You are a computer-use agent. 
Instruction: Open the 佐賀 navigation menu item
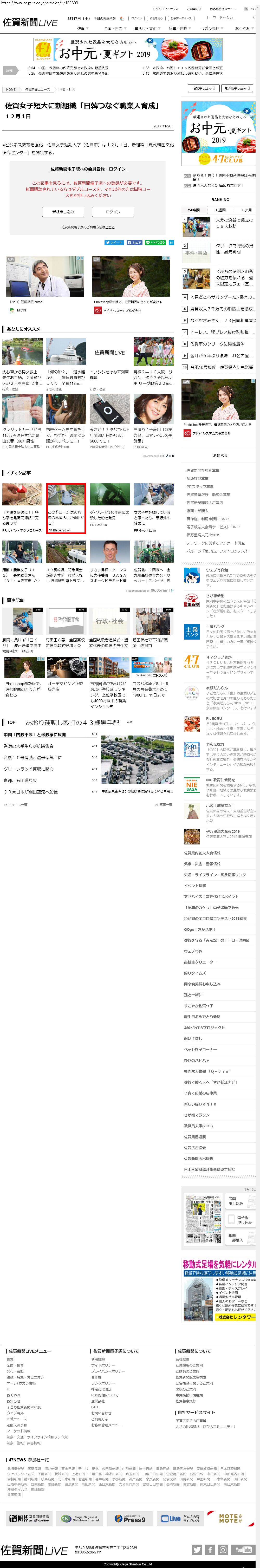[x=81, y=29]
